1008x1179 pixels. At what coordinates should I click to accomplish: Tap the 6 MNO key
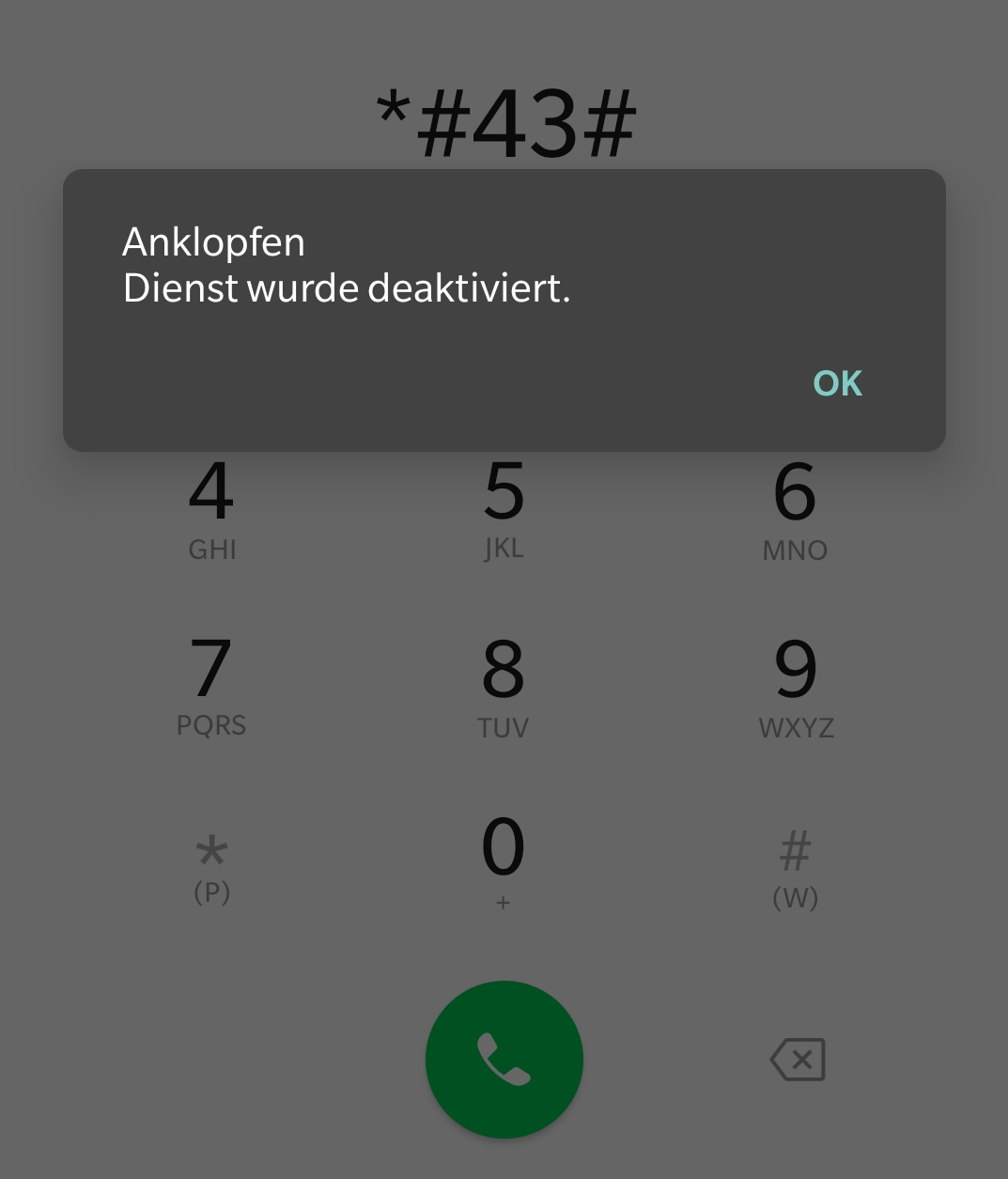(x=795, y=509)
